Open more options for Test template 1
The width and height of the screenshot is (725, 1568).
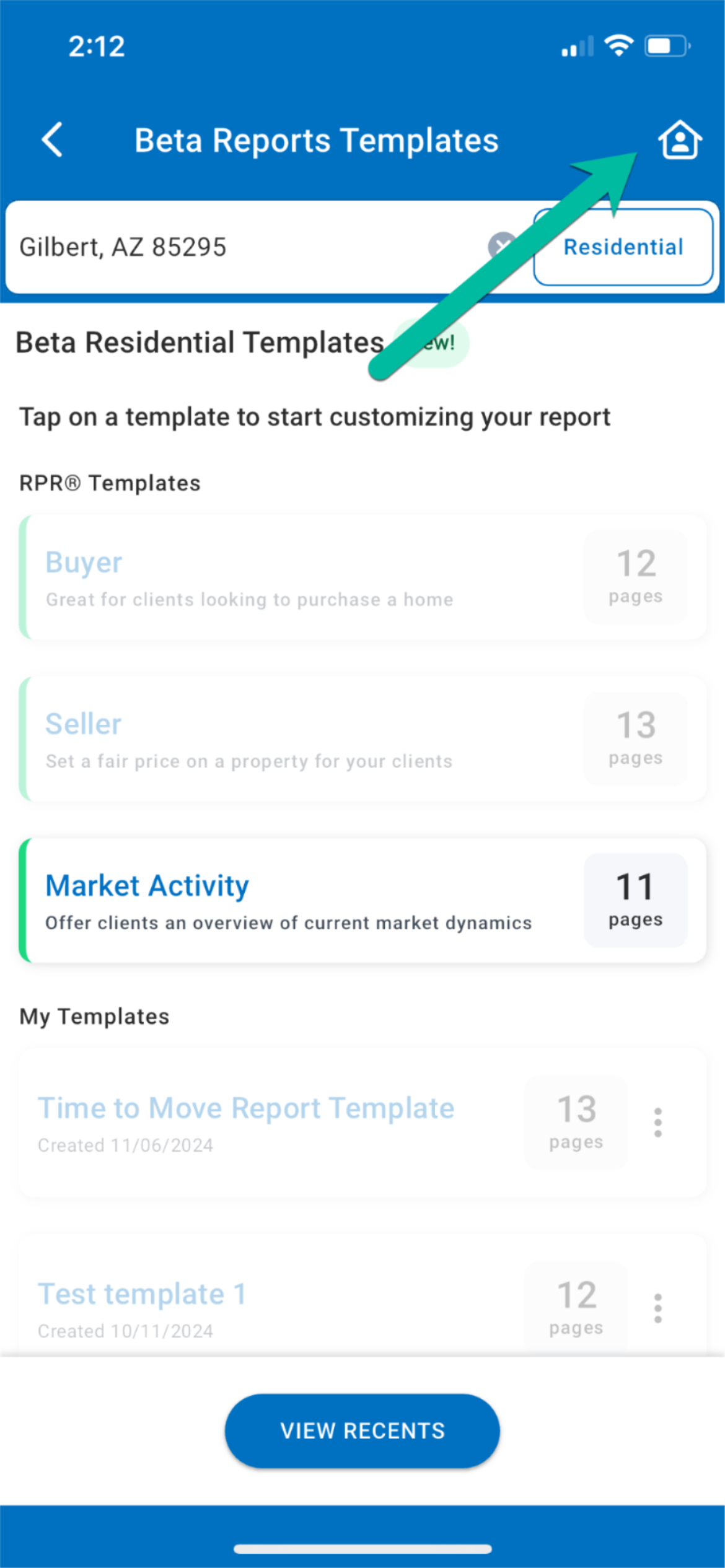click(x=658, y=1308)
